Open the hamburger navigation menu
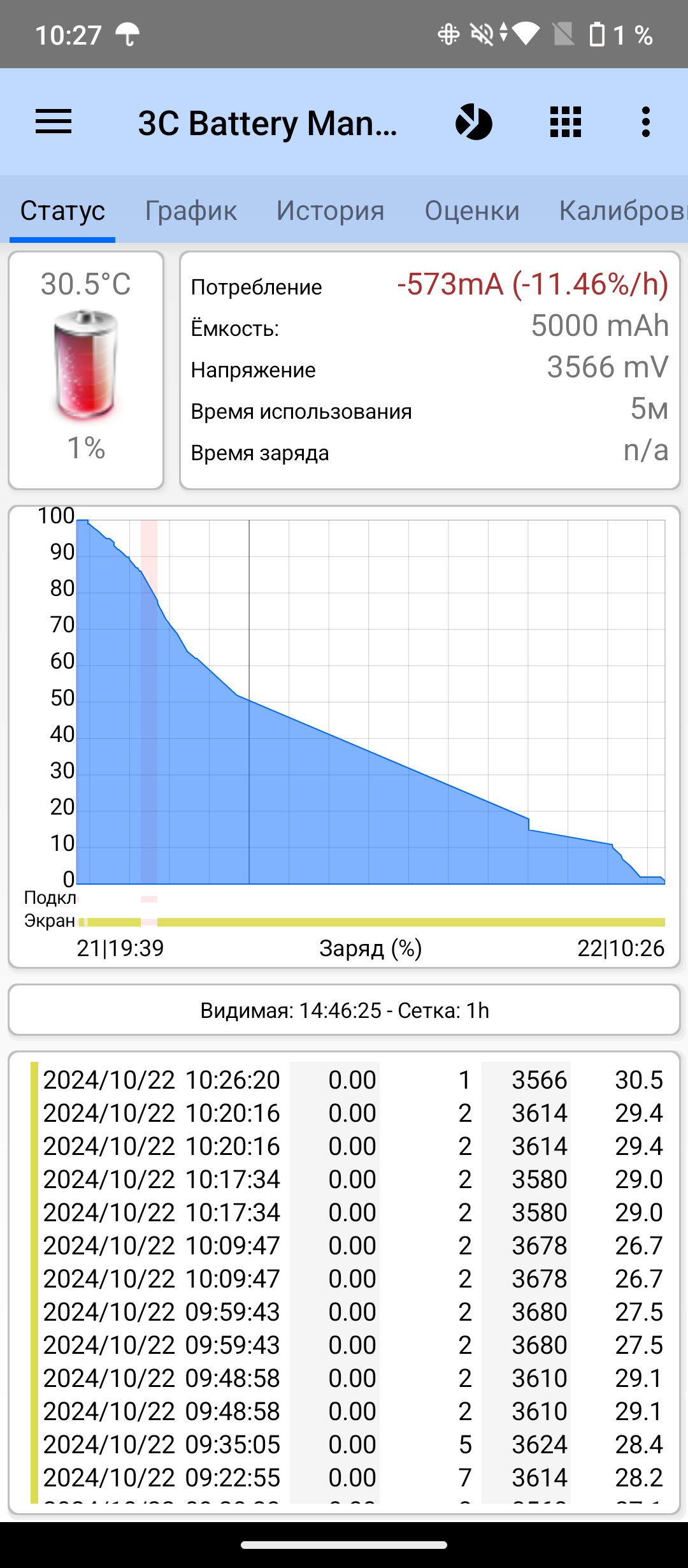The height and width of the screenshot is (1568, 688). pyautogui.click(x=54, y=122)
